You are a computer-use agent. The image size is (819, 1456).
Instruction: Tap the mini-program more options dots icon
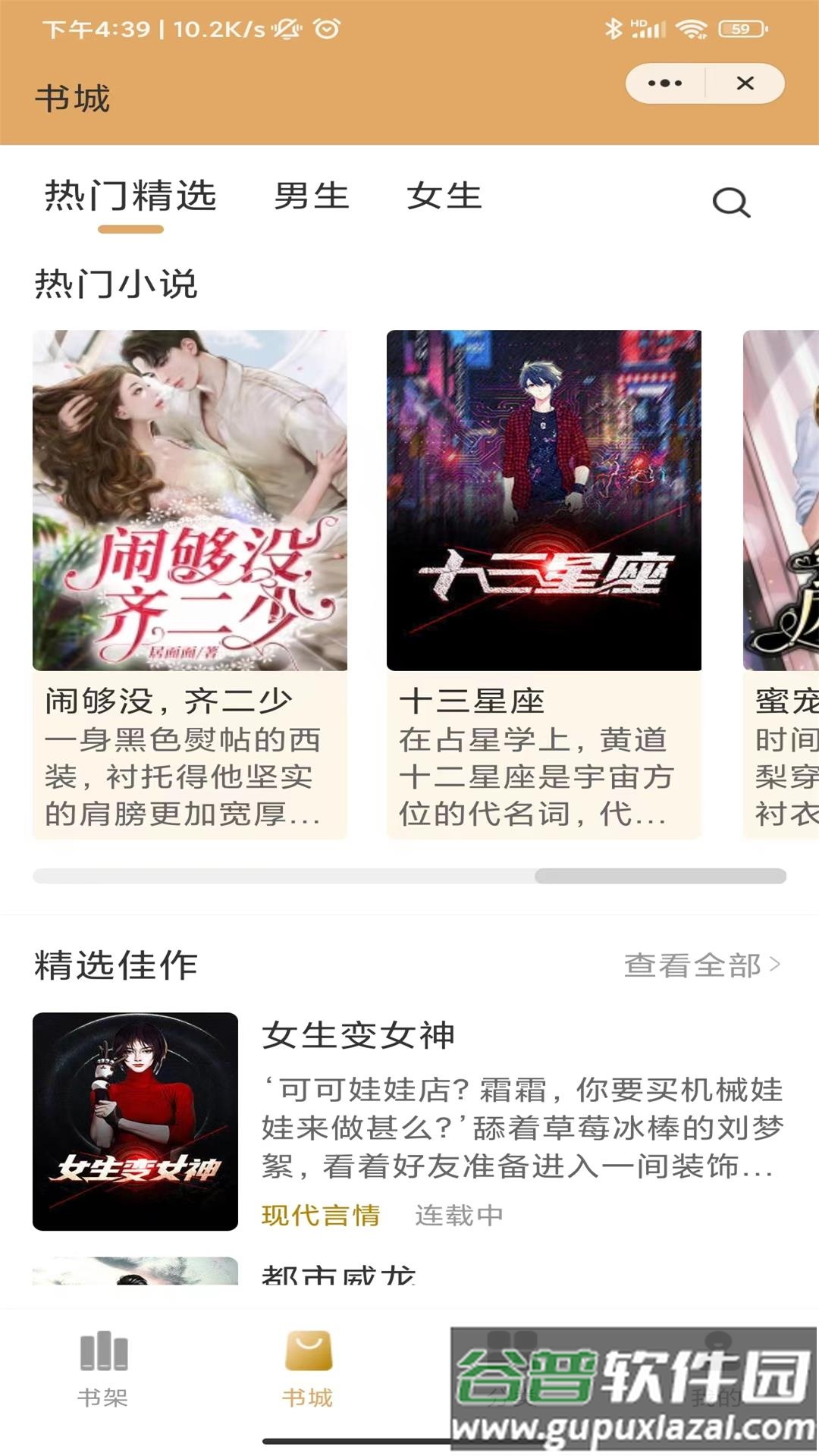pos(664,83)
